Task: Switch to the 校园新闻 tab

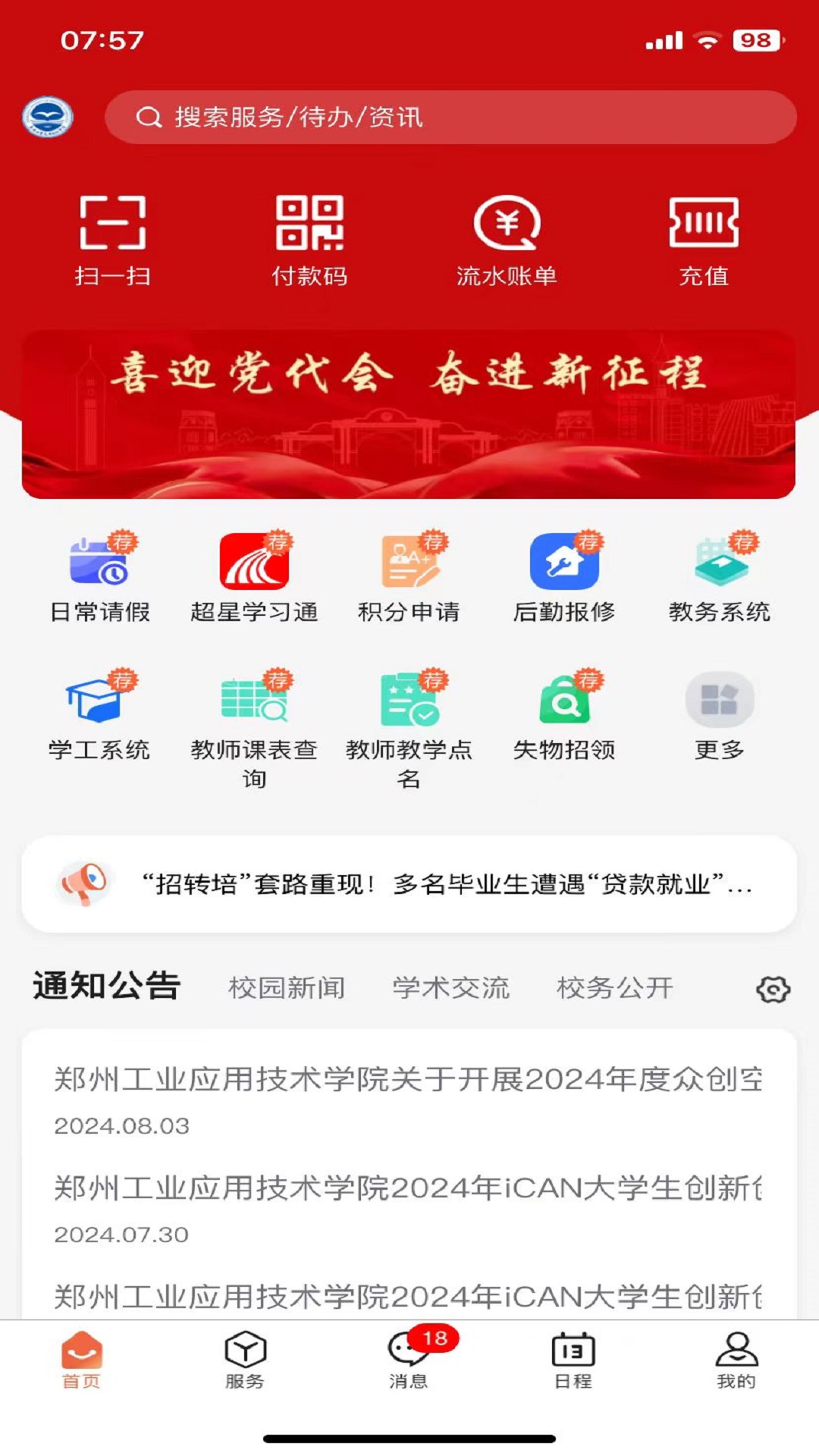Action: pyautogui.click(x=287, y=988)
